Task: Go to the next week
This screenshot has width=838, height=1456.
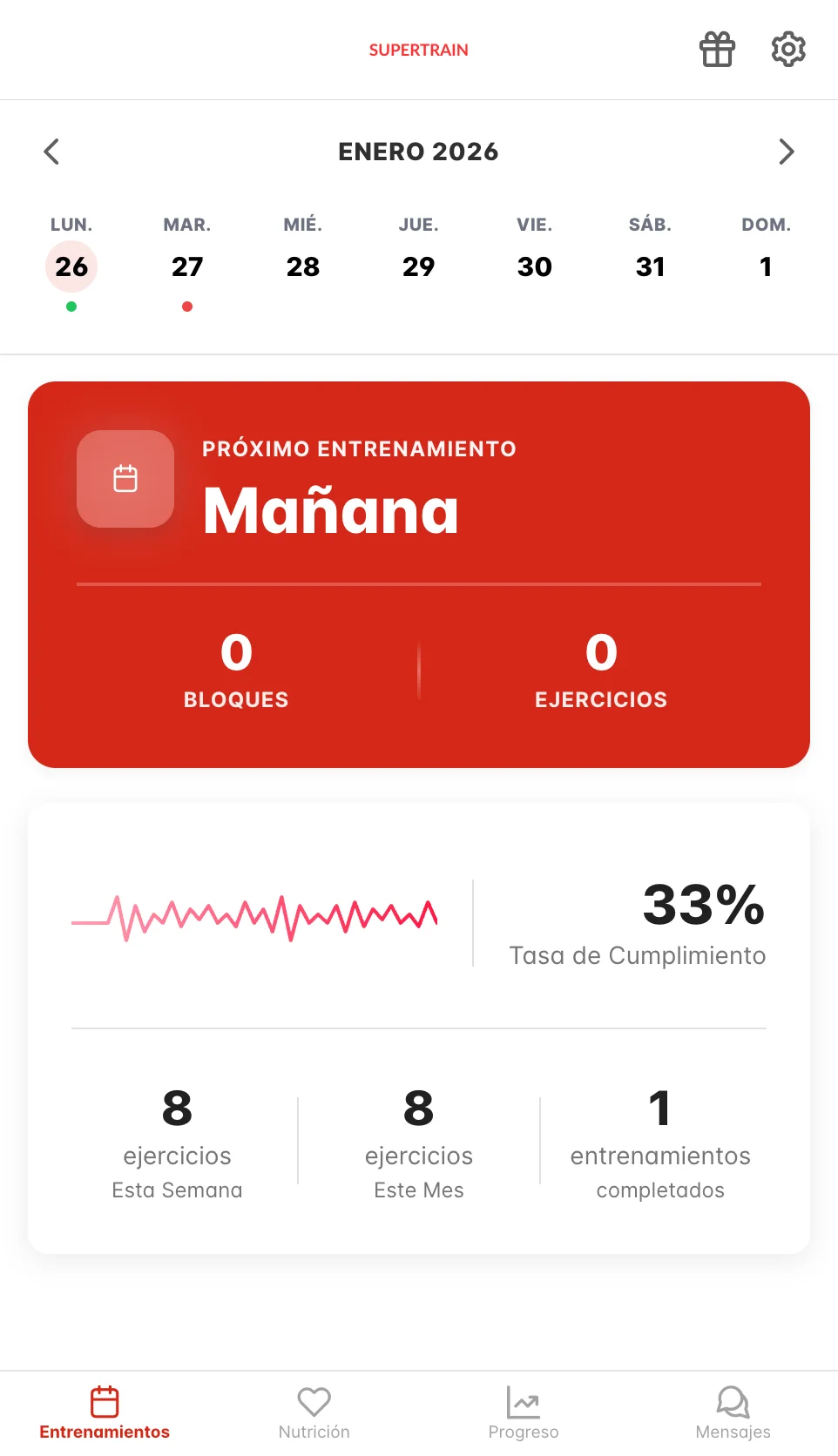Action: click(786, 152)
